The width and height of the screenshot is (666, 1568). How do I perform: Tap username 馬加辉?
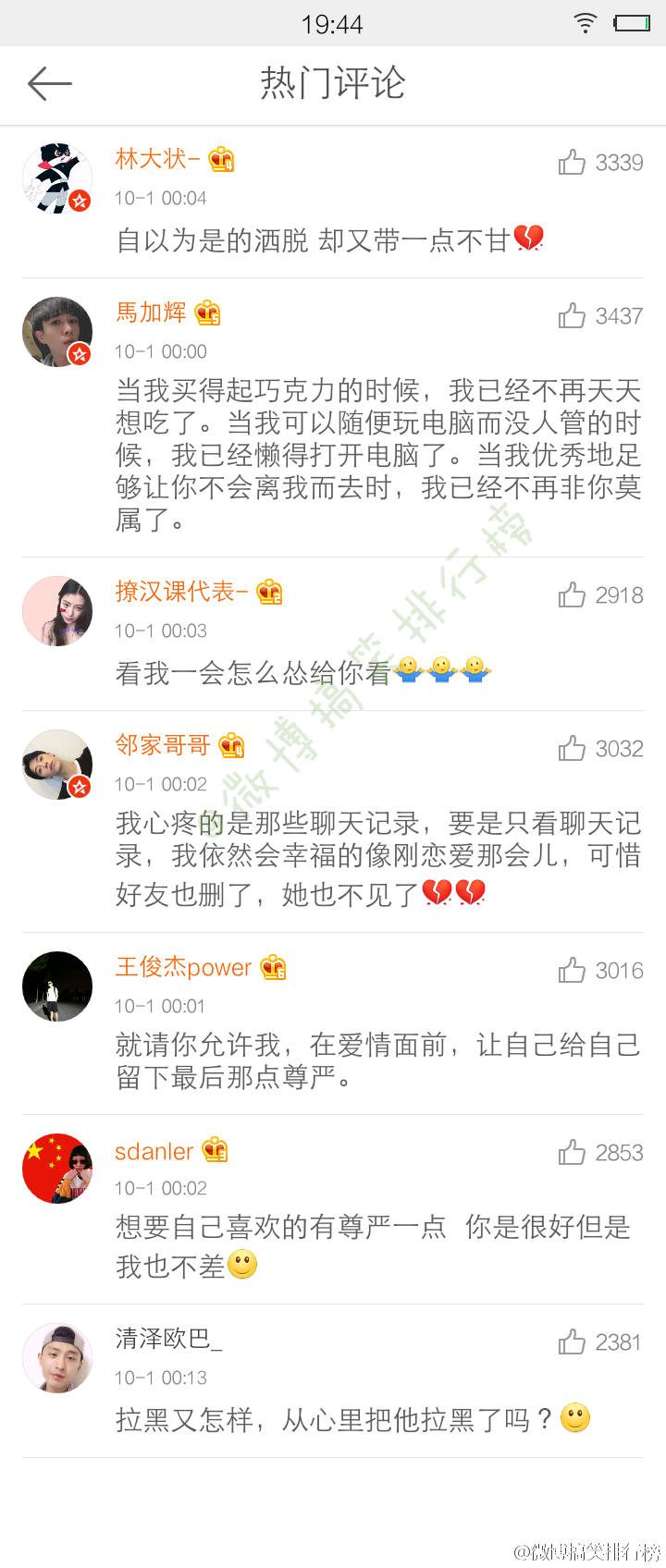coord(151,312)
